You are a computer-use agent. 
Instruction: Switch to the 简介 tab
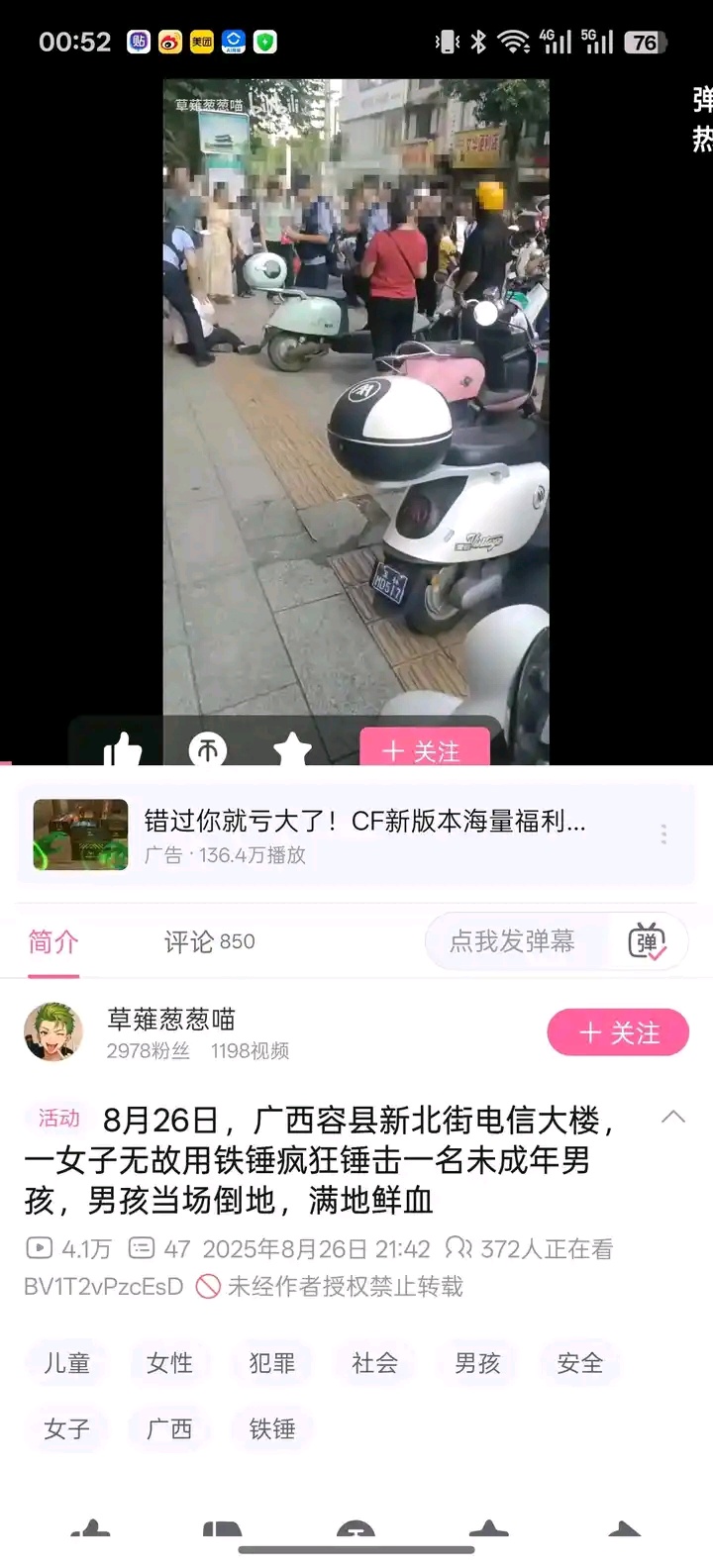point(53,941)
